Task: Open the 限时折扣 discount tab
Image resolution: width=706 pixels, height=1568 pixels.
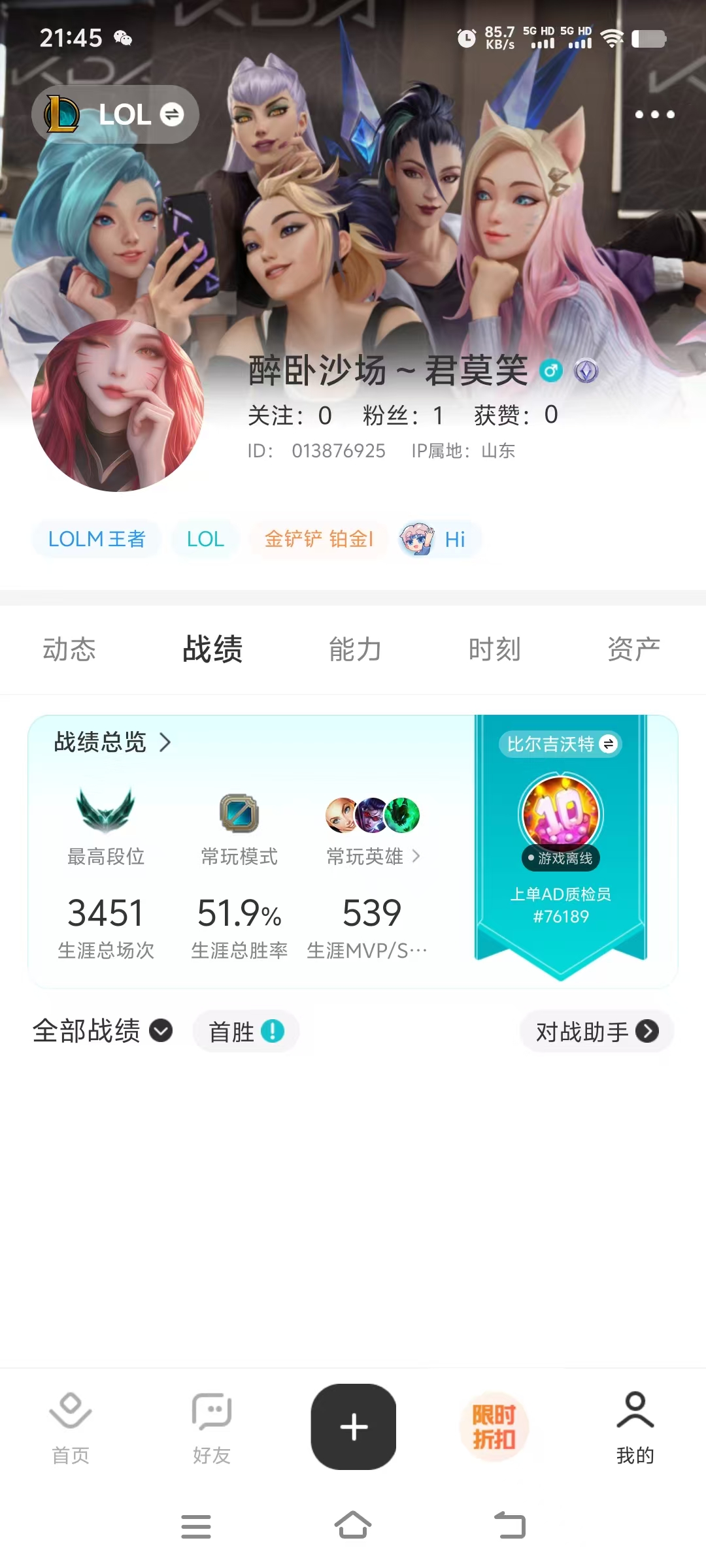Action: tap(494, 1428)
